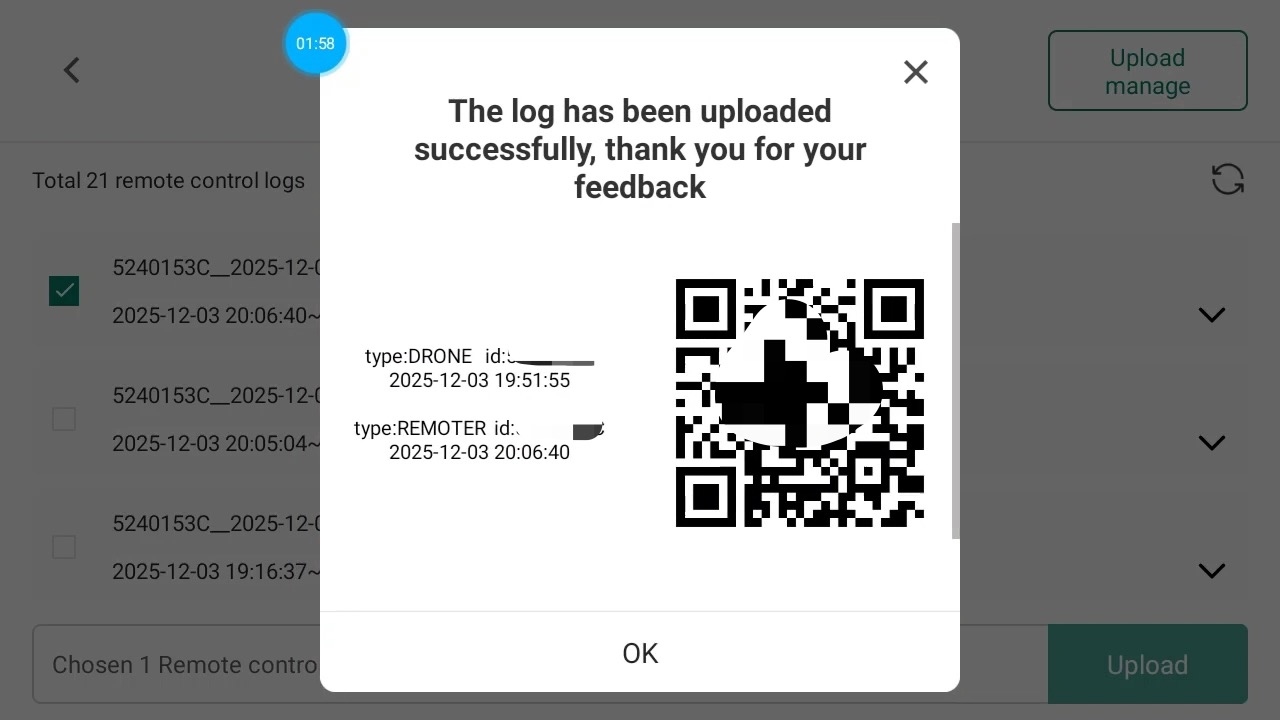Tap the green Upload button

pos(1147,665)
